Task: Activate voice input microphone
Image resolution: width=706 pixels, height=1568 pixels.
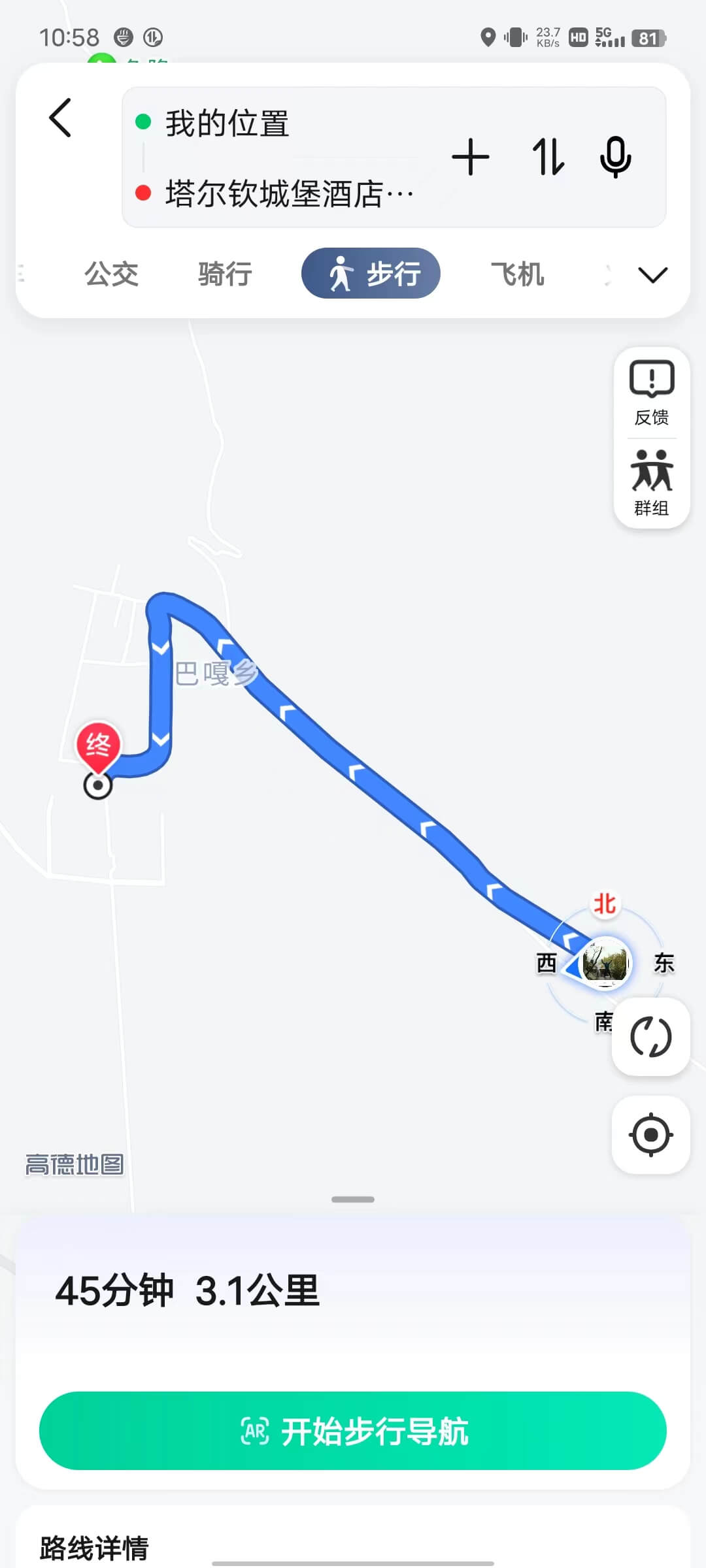Action: (615, 157)
